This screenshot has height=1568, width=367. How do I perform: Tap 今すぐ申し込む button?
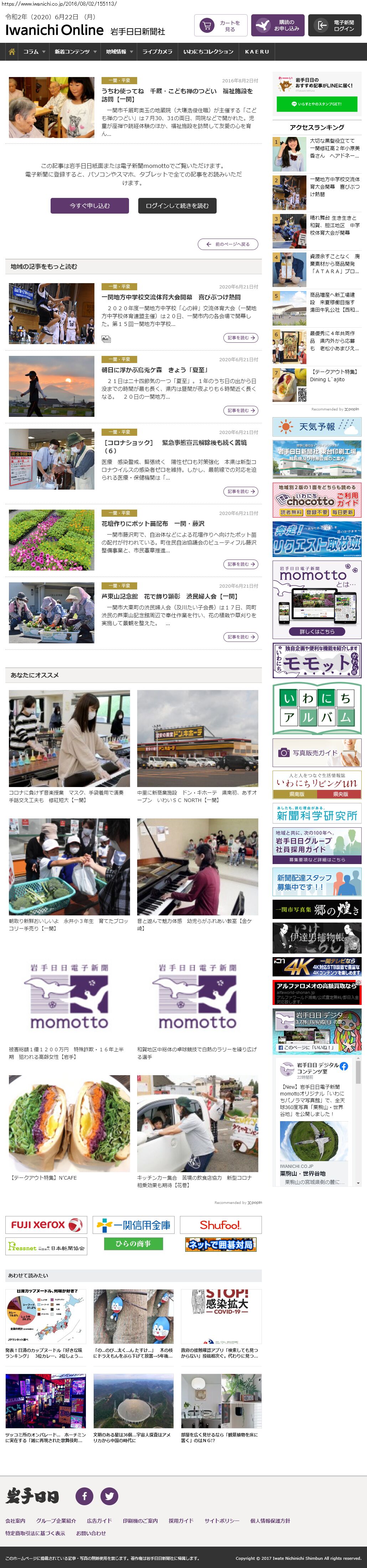tap(89, 206)
